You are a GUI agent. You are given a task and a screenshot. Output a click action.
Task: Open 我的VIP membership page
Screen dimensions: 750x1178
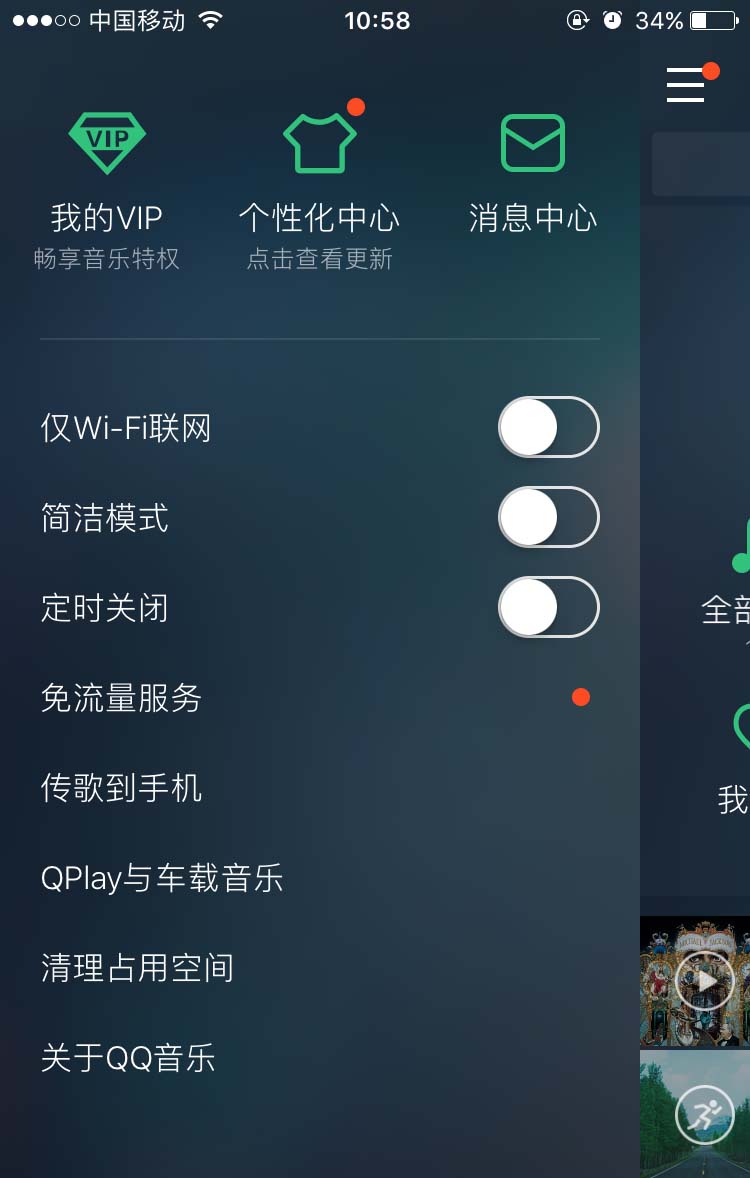pyautogui.click(x=107, y=190)
